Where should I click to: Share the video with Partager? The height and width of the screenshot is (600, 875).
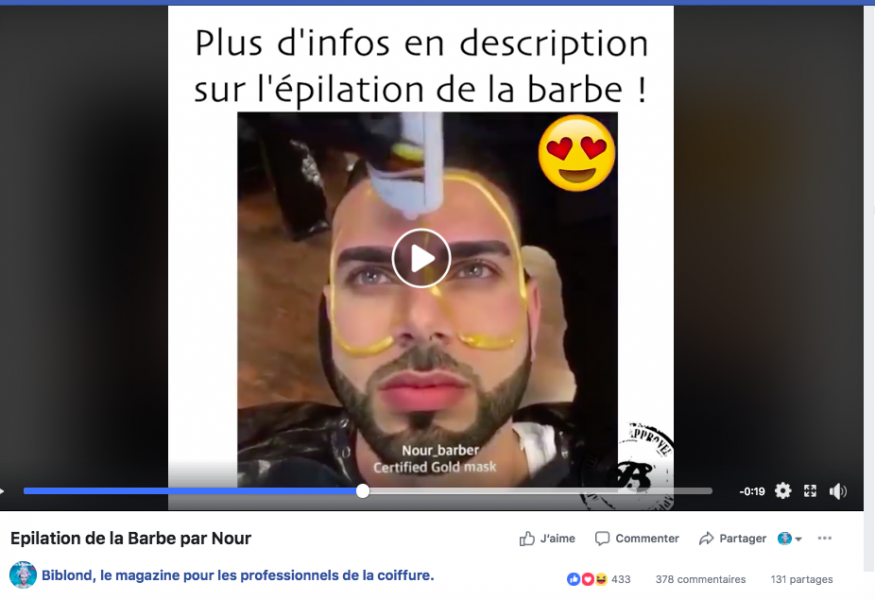click(x=732, y=539)
